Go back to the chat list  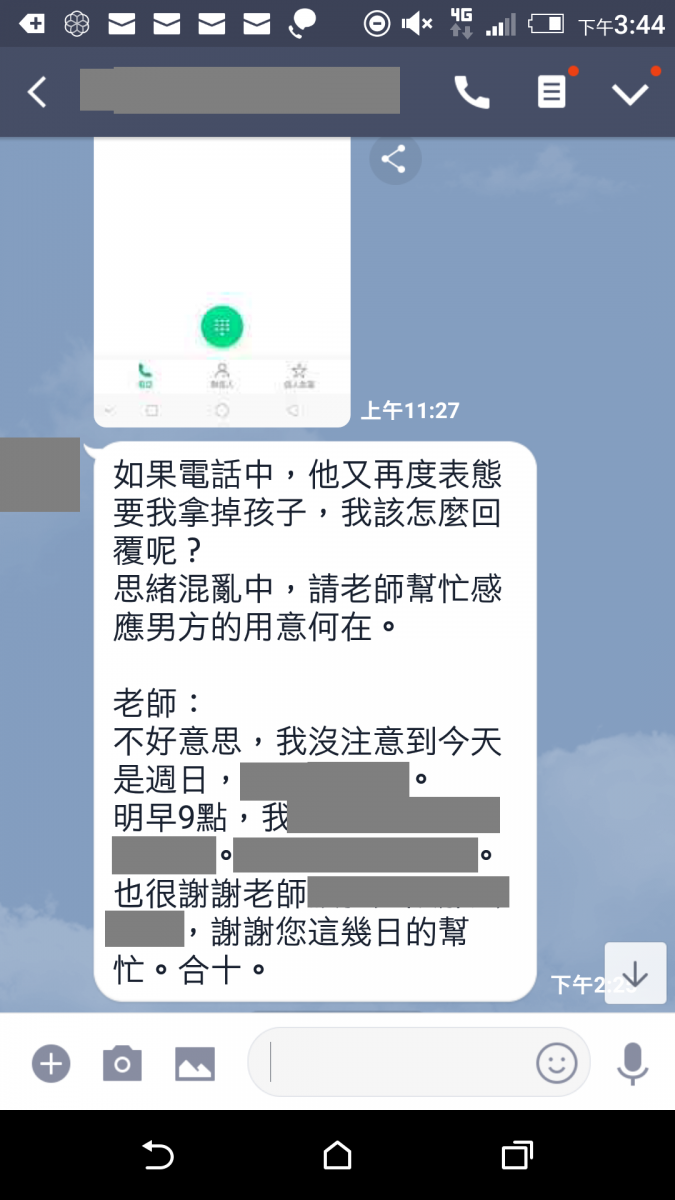pyautogui.click(x=37, y=93)
